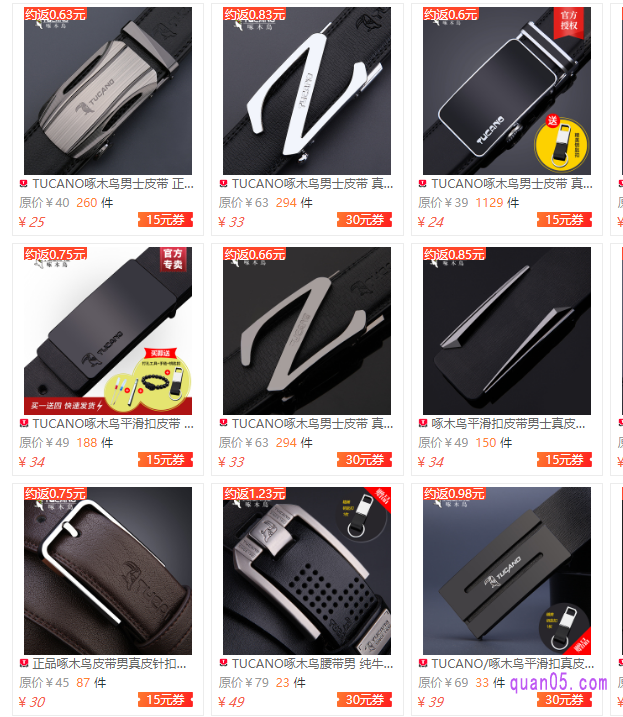Open the 啄木鸟平滑扣皮带 card with 188件 sold

[108, 331]
